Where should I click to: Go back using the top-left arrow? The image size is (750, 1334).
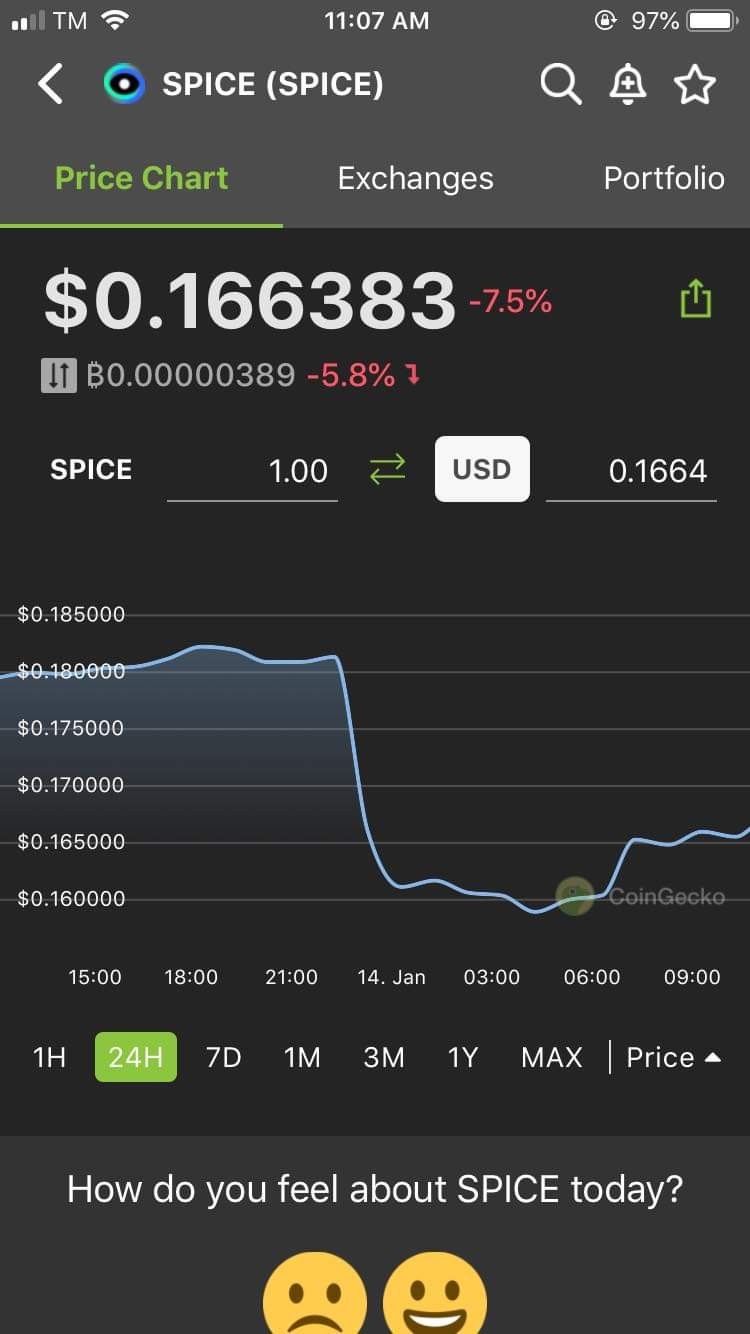point(50,84)
